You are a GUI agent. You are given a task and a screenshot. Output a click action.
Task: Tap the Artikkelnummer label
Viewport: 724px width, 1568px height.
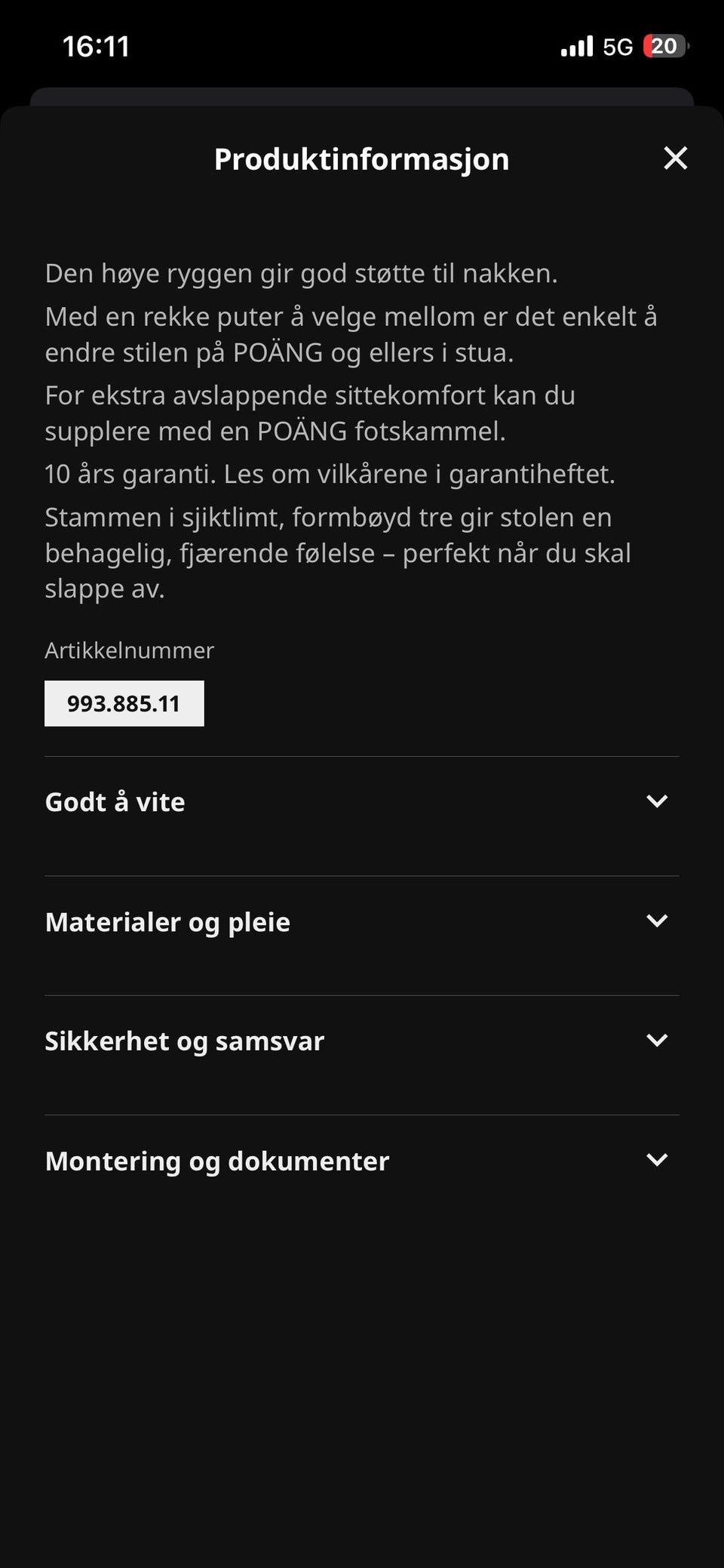click(x=129, y=650)
